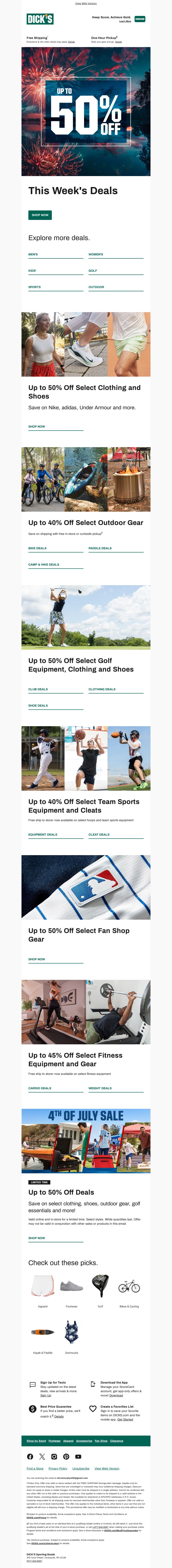Open Clearance in footer navigation

tap(117, 1441)
